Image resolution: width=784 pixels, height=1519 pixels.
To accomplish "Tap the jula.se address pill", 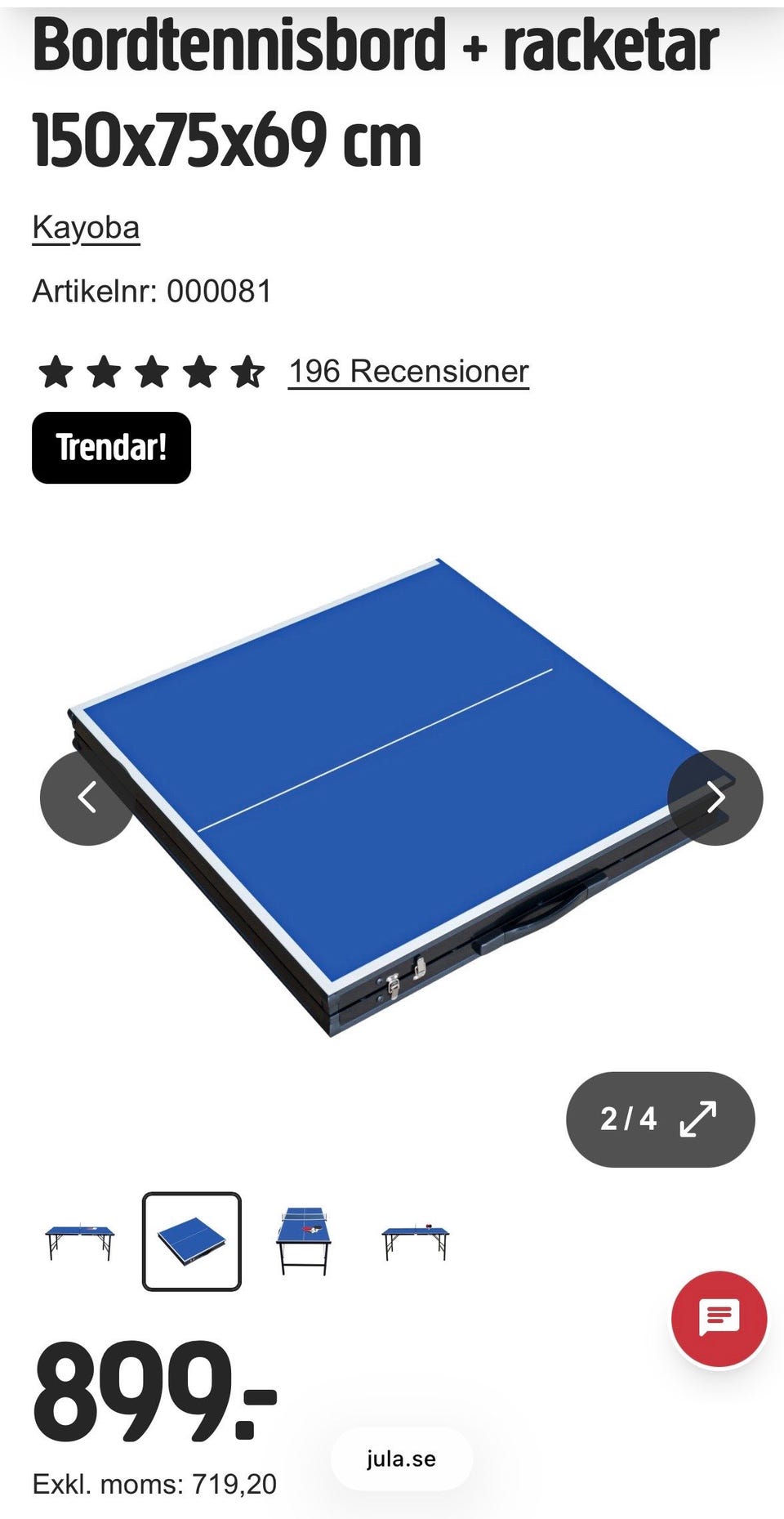I will (401, 1459).
